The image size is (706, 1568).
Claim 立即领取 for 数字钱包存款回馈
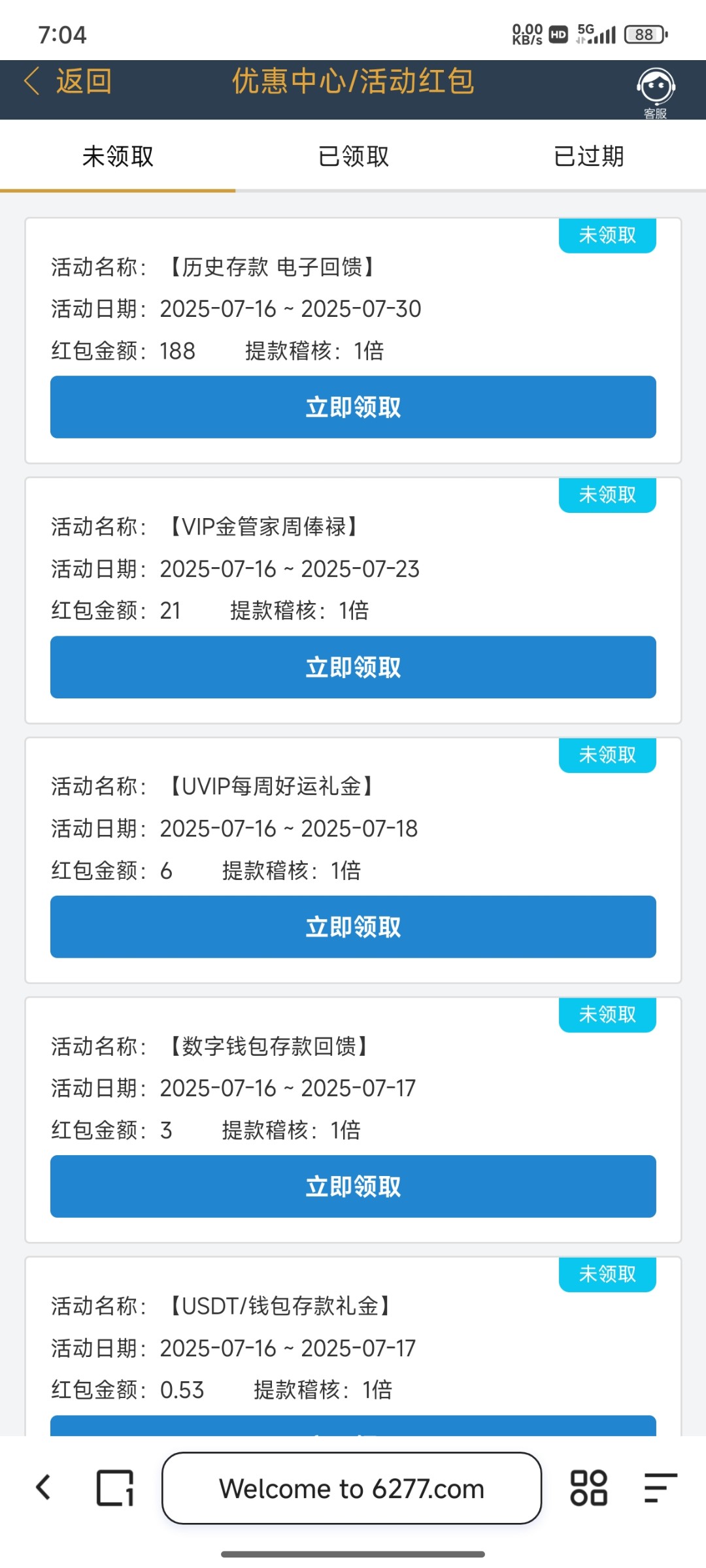coord(353,1186)
